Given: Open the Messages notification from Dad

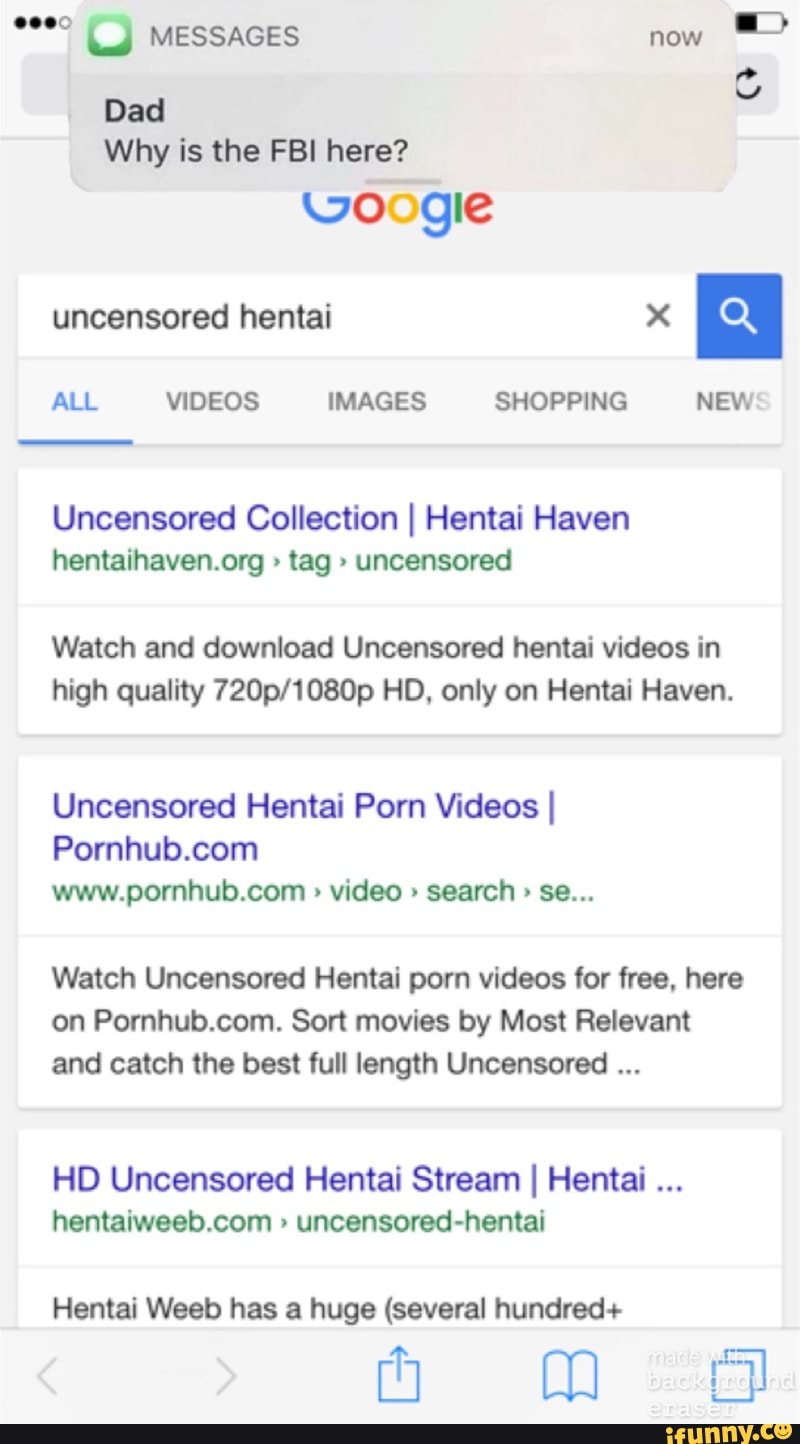Looking at the screenshot, I should point(400,110).
